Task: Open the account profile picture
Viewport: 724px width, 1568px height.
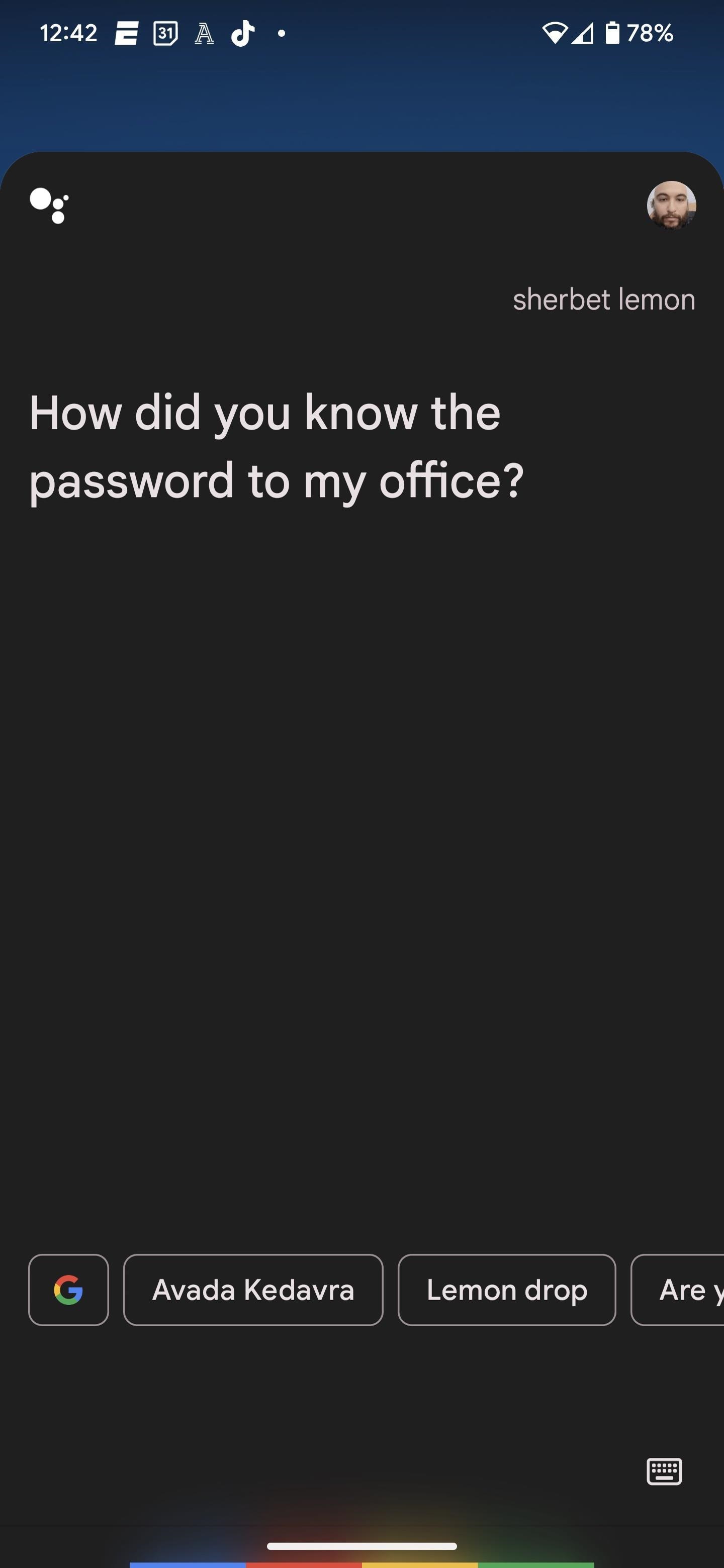Action: (671, 205)
